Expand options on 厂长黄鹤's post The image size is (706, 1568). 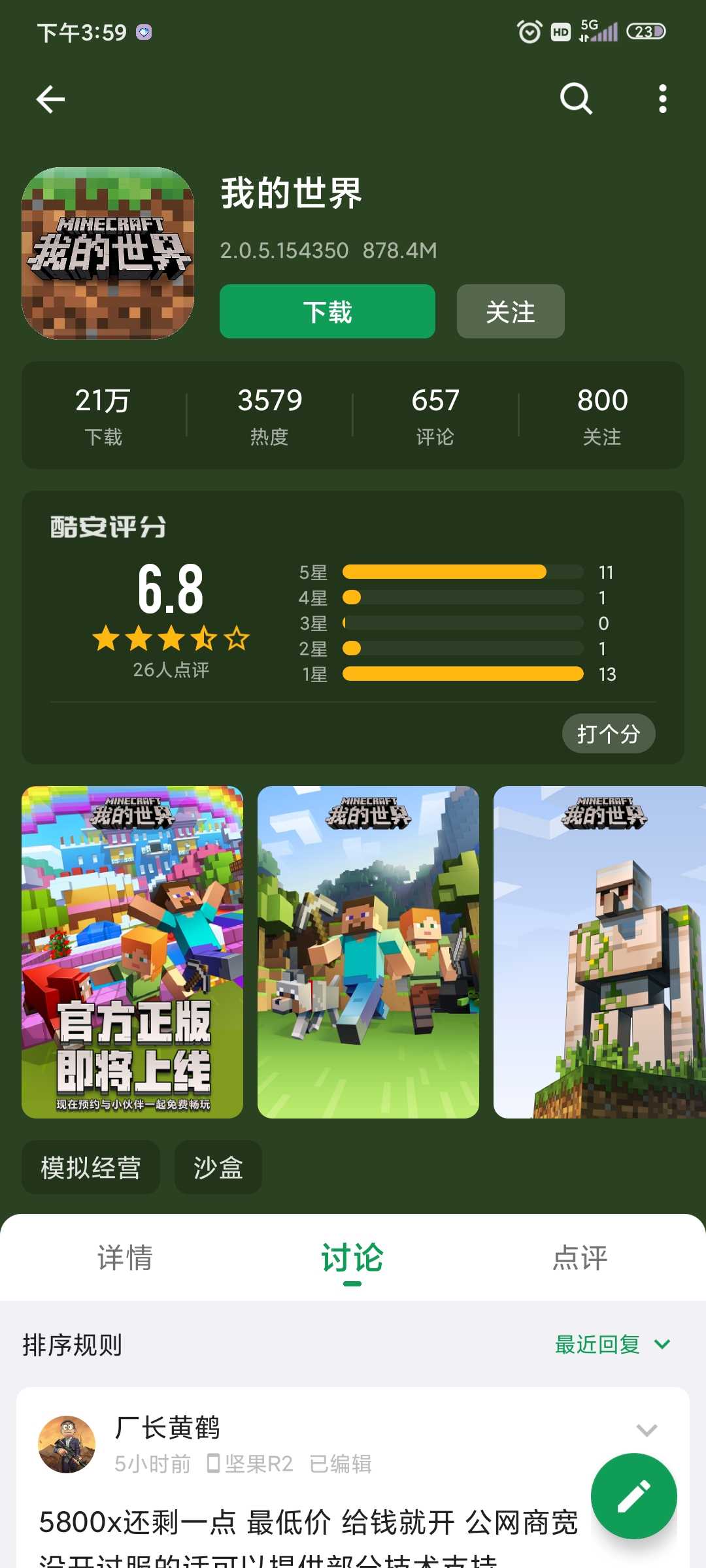(647, 1430)
